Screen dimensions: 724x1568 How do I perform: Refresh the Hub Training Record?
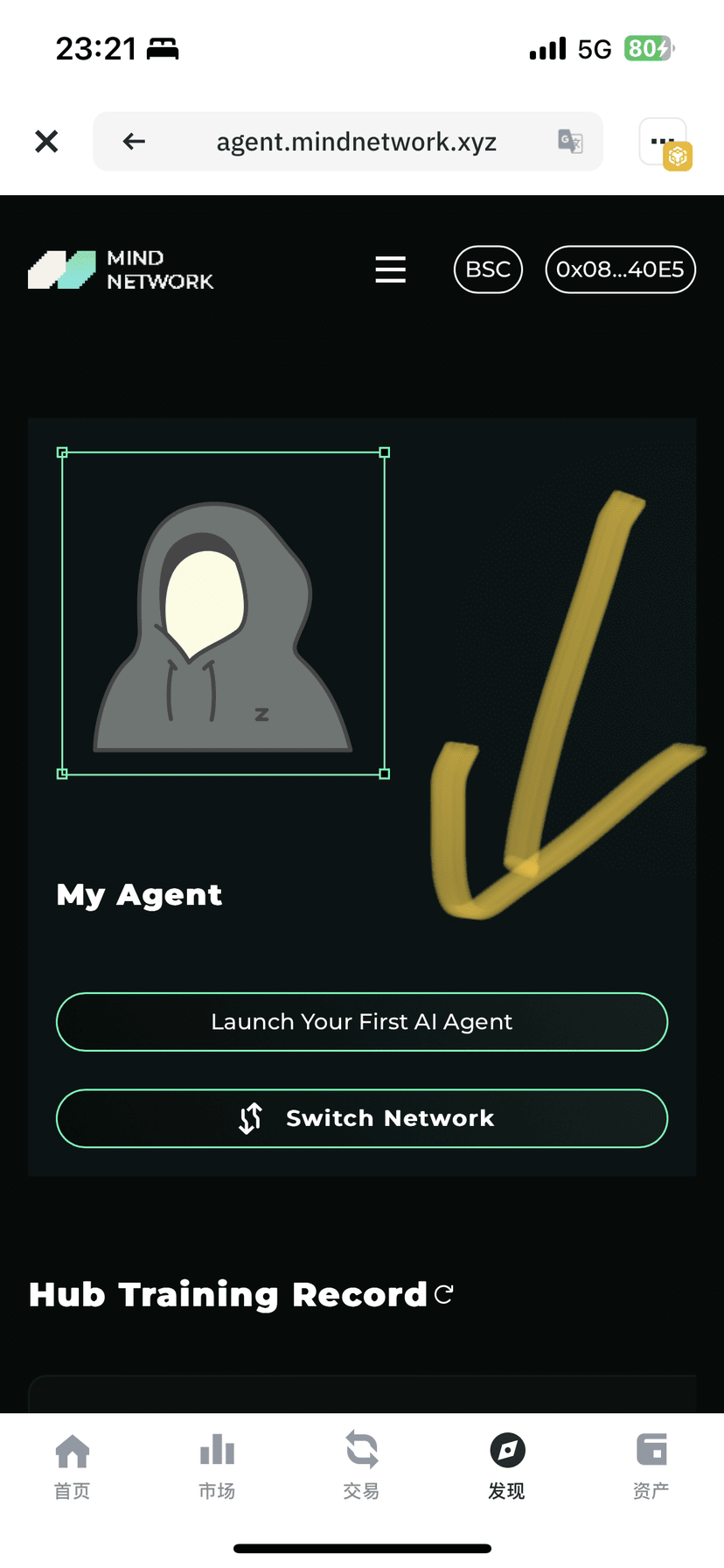click(x=444, y=1294)
